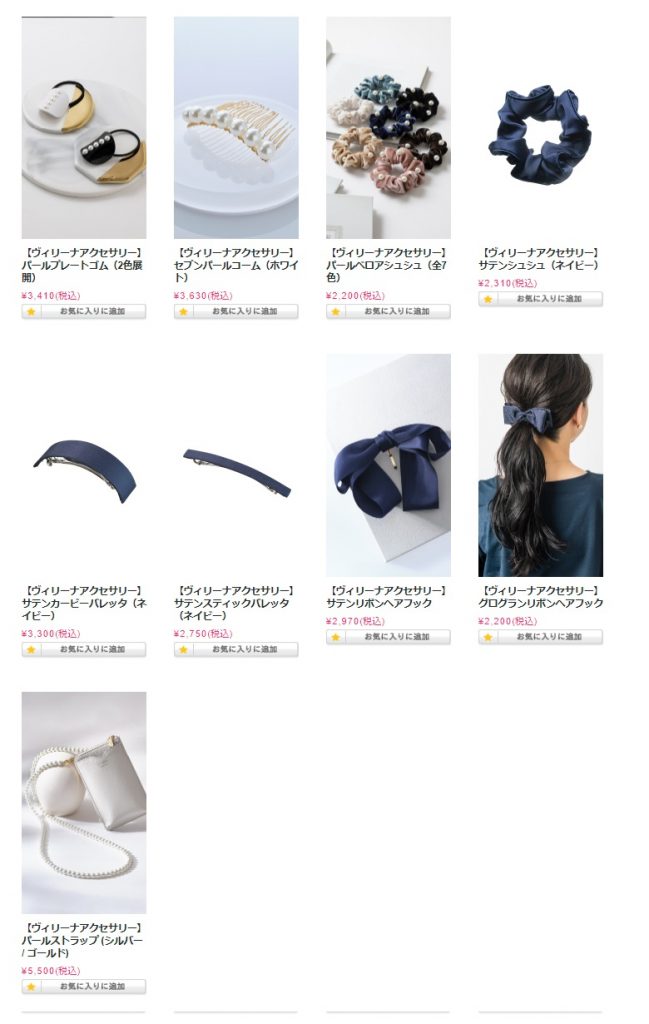Add サテンカーブバレッタ to favorites
Image resolution: width=649 pixels, height=1024 pixels.
(84, 650)
